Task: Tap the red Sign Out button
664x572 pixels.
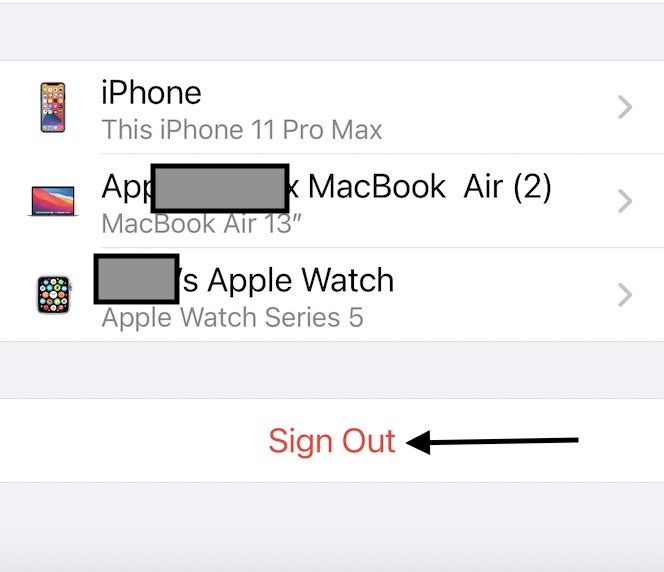Action: [x=331, y=441]
